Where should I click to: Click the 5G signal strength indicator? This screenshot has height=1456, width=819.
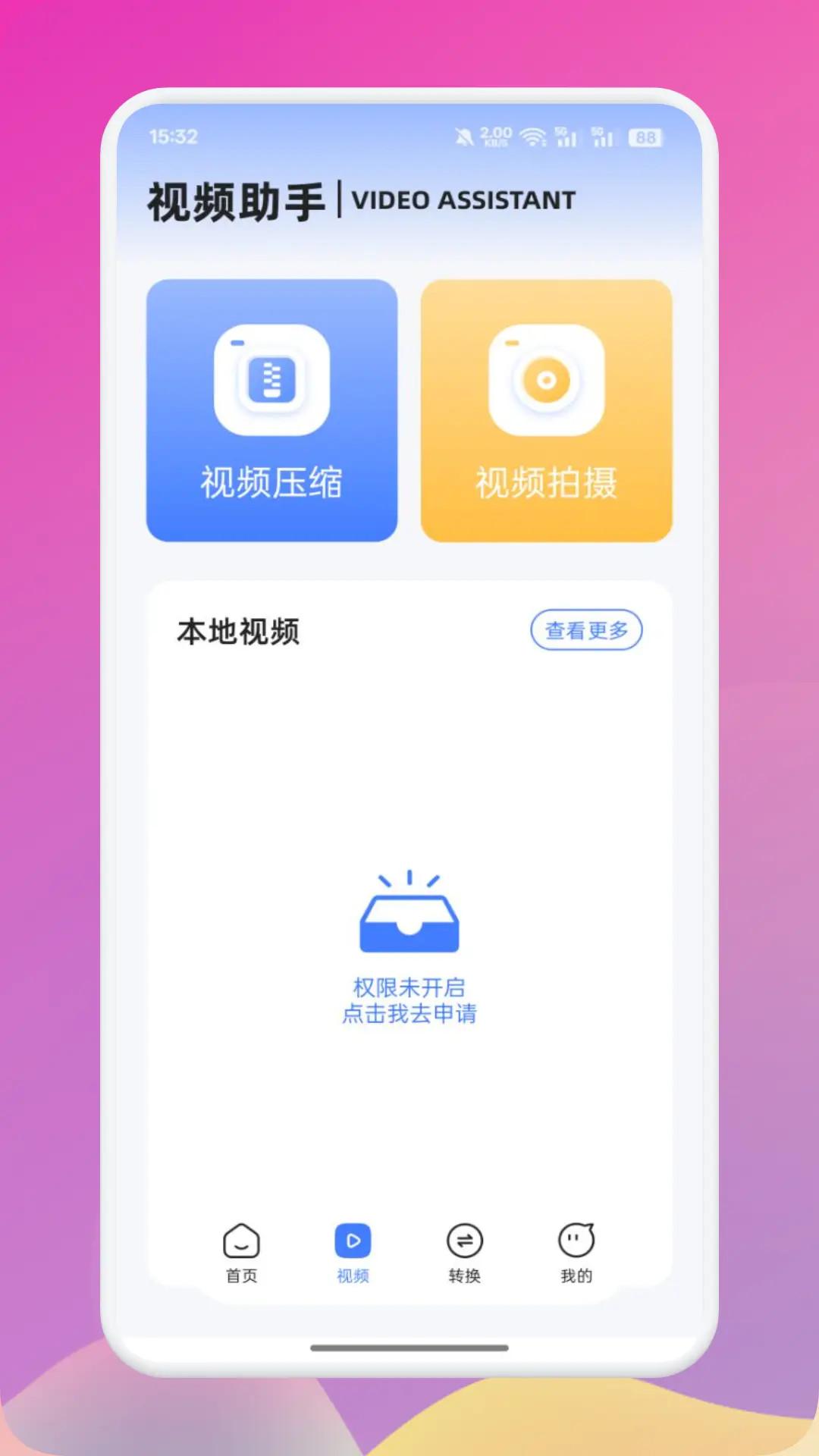[x=565, y=136]
